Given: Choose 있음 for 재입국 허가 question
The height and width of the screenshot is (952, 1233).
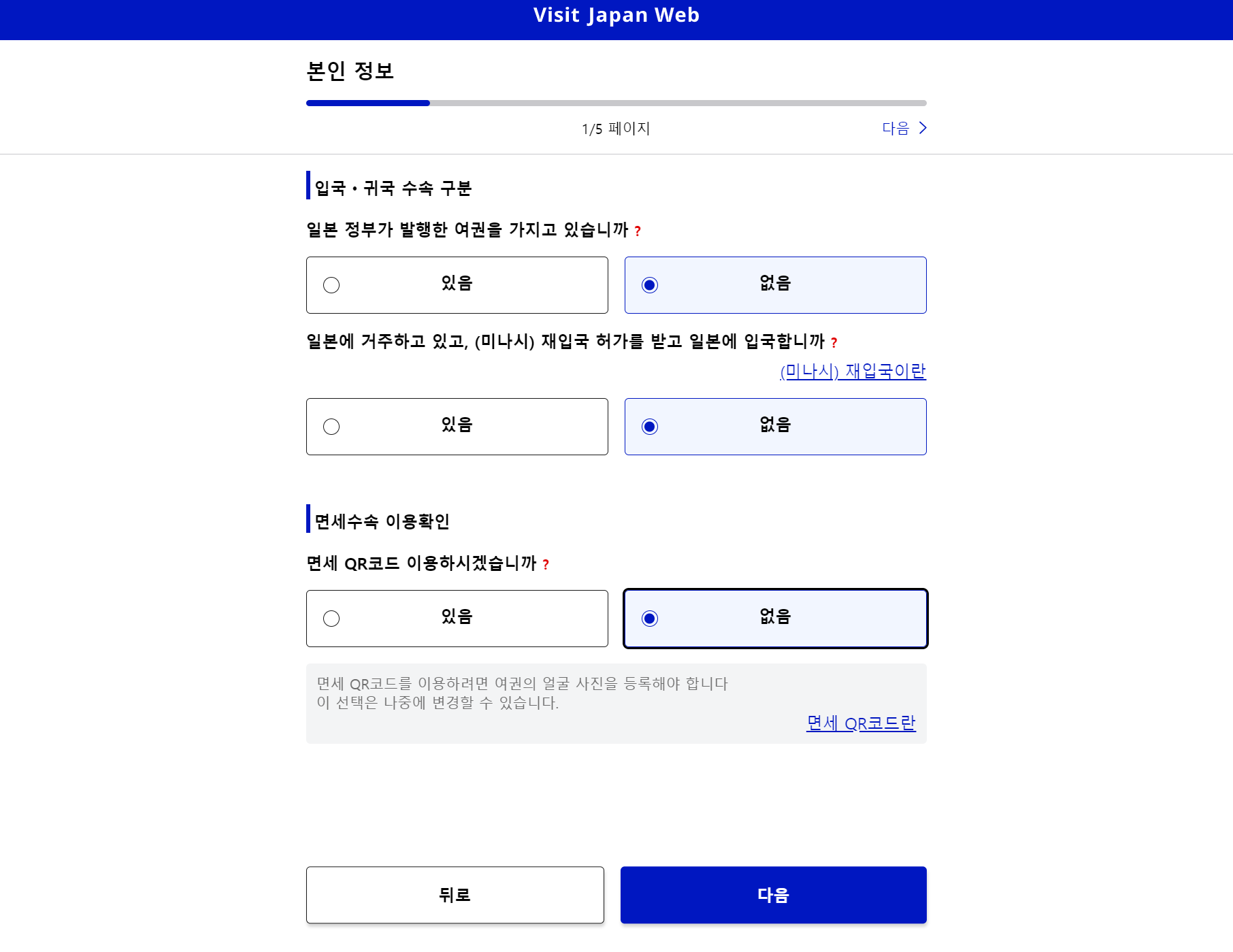Looking at the screenshot, I should point(457,427).
